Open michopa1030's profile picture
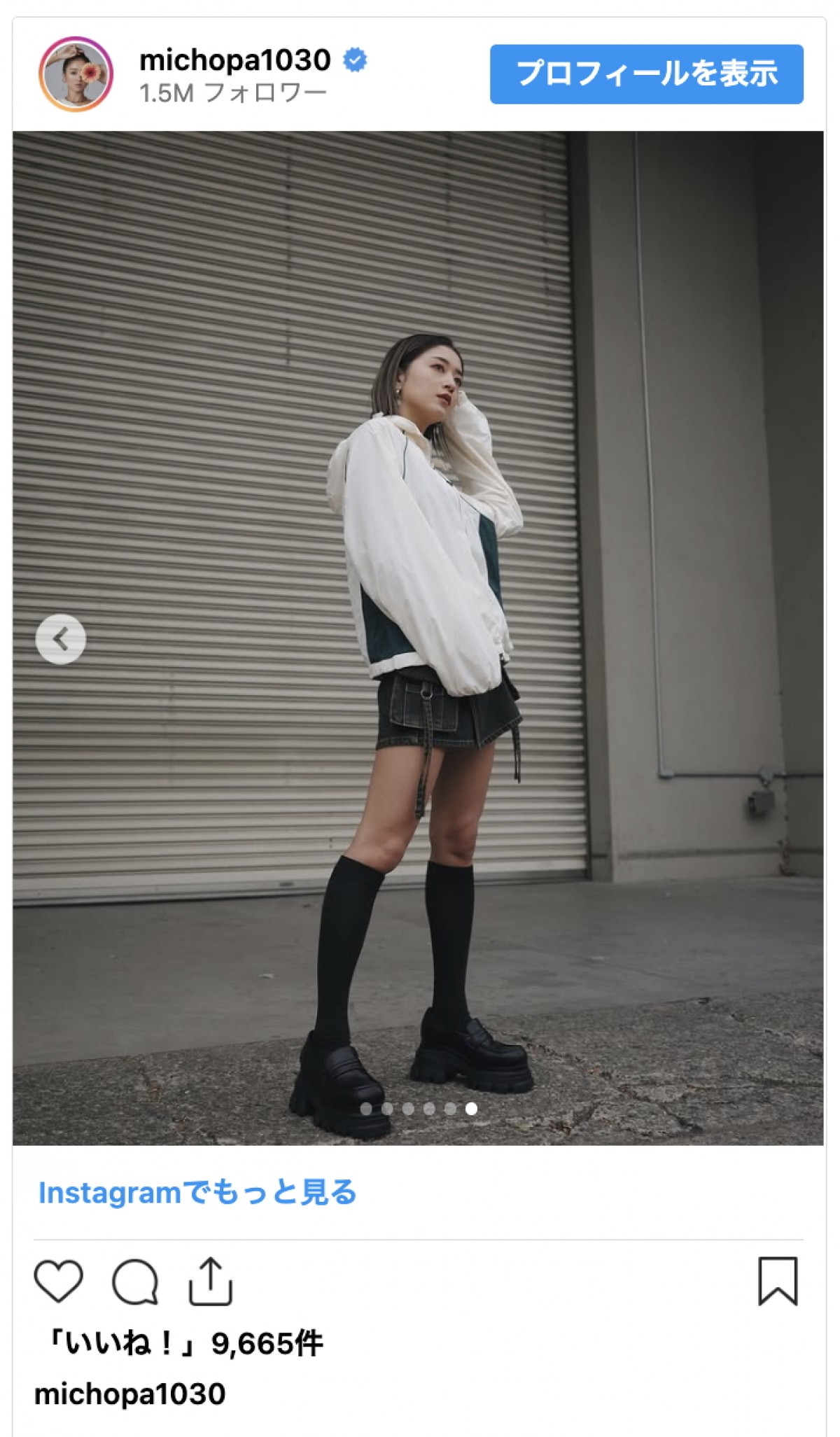The height and width of the screenshot is (1437, 840). [x=76, y=74]
